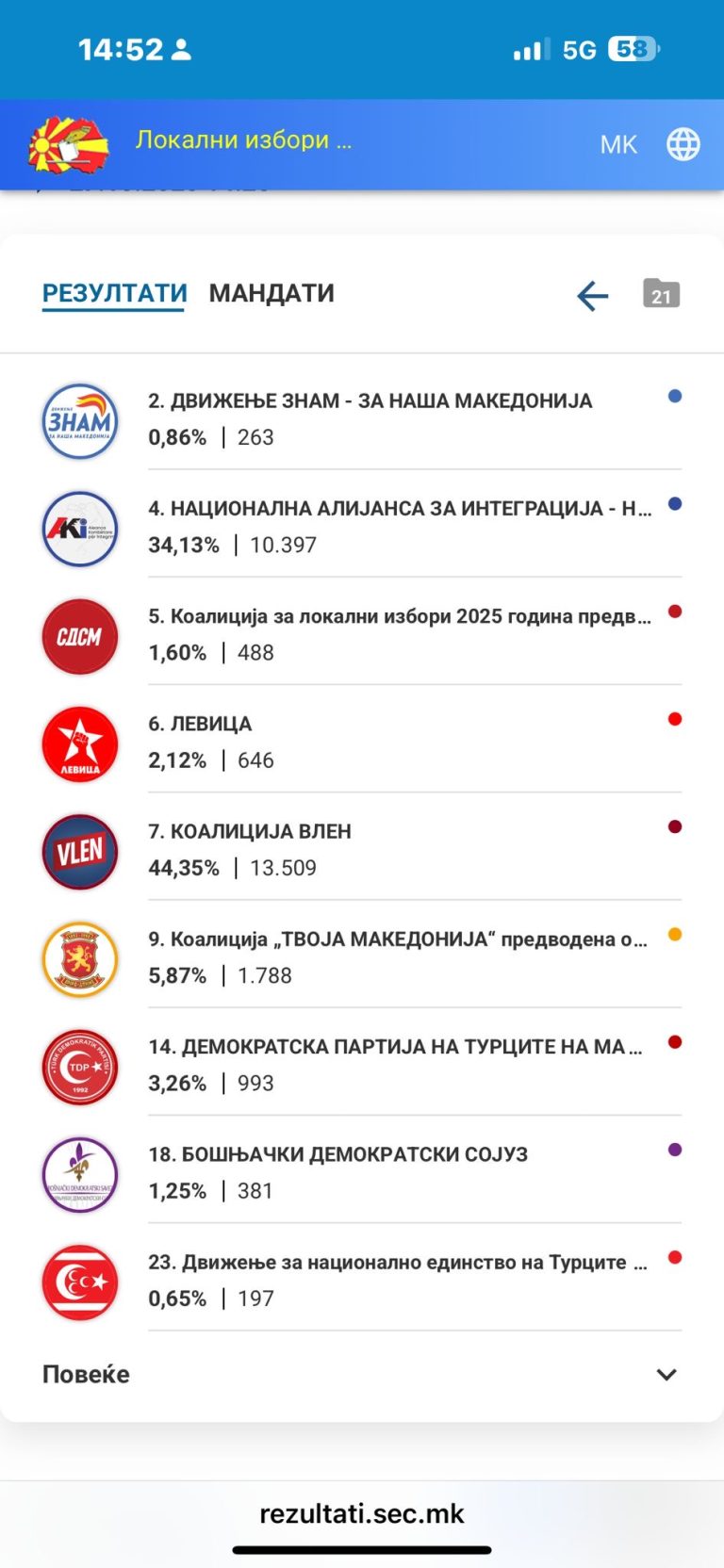724x1568 pixels.
Task: Open the calendar icon showing 21
Action: (661, 294)
